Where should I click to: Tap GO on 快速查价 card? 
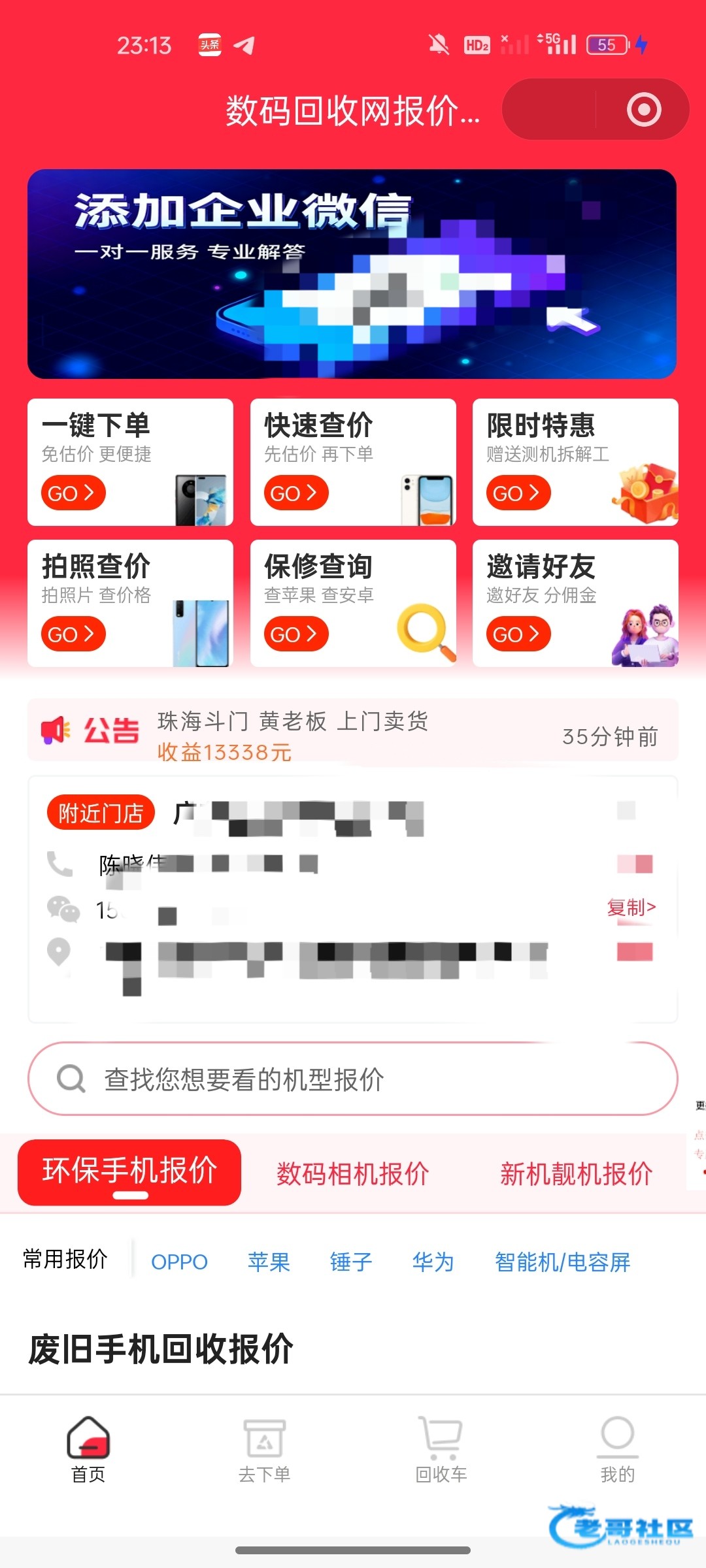295,493
